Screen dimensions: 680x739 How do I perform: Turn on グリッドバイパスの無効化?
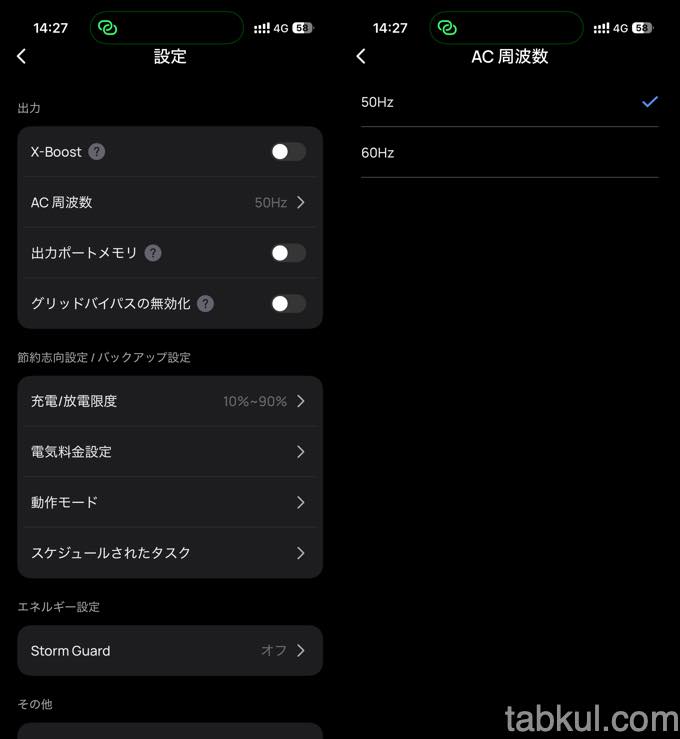tap(288, 303)
